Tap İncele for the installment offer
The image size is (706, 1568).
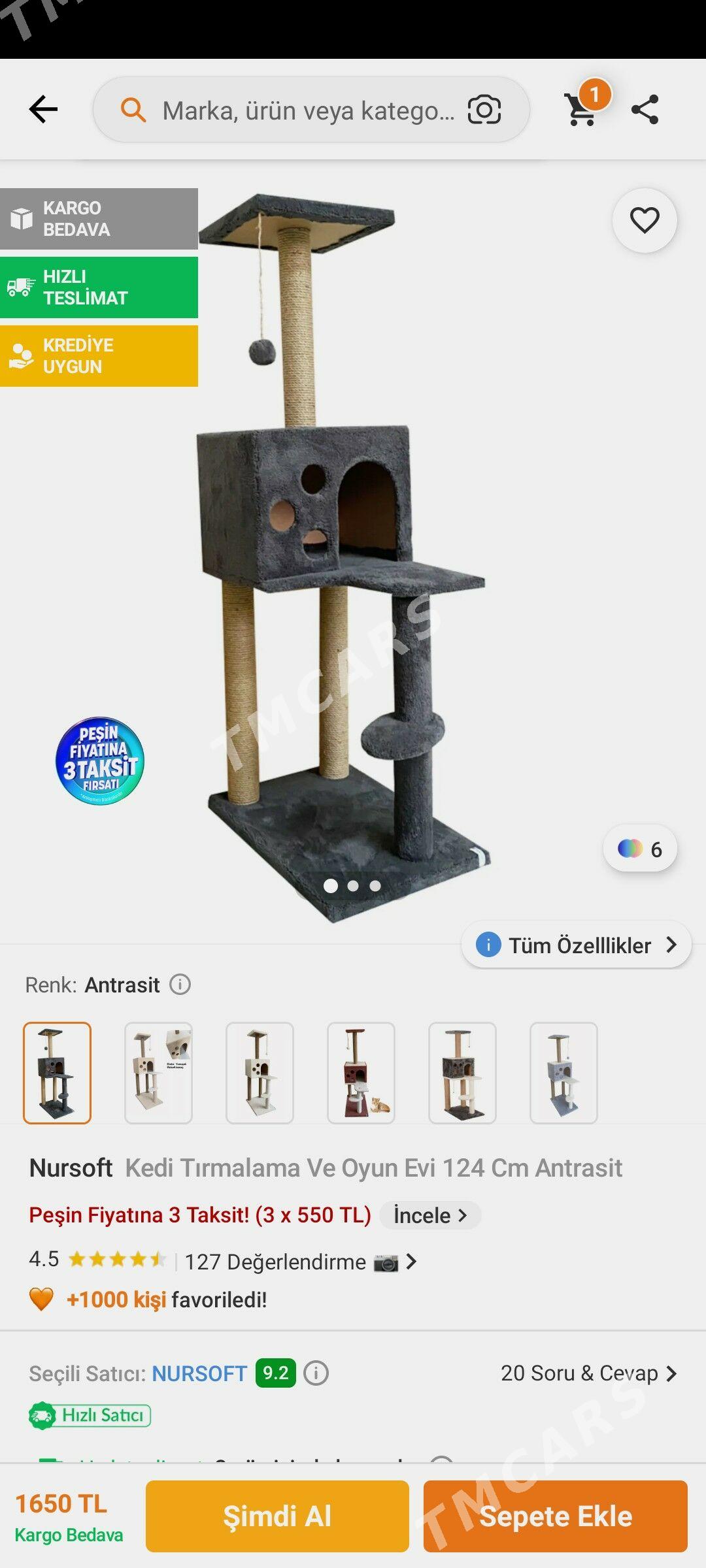pyautogui.click(x=430, y=1215)
